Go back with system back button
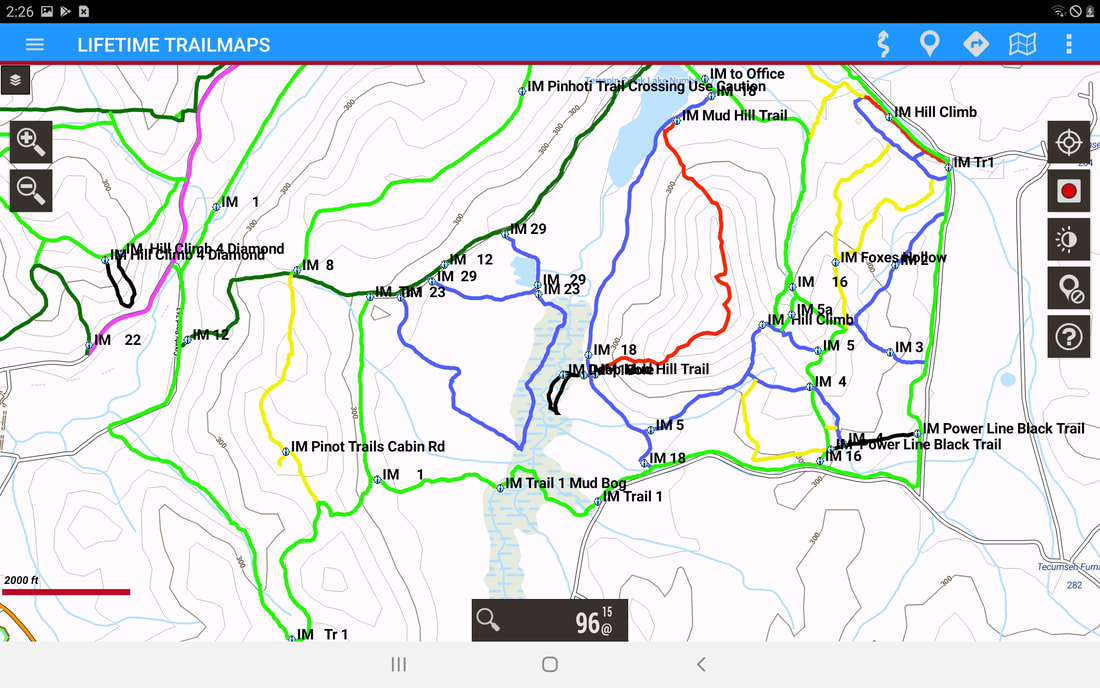The height and width of the screenshot is (688, 1100). (x=700, y=665)
